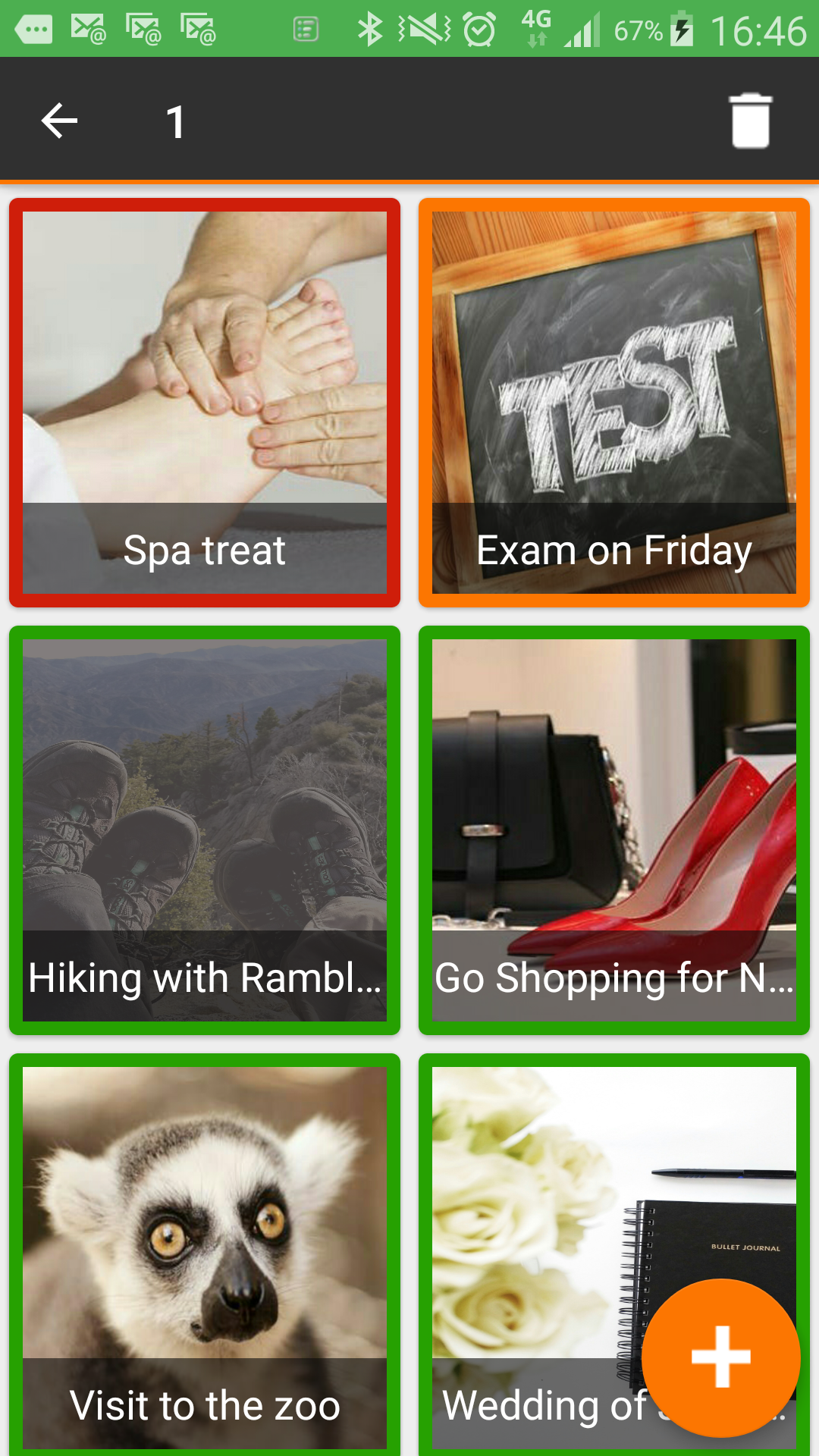Open the Exam on Friday card
The width and height of the screenshot is (819, 1456).
coord(614,402)
